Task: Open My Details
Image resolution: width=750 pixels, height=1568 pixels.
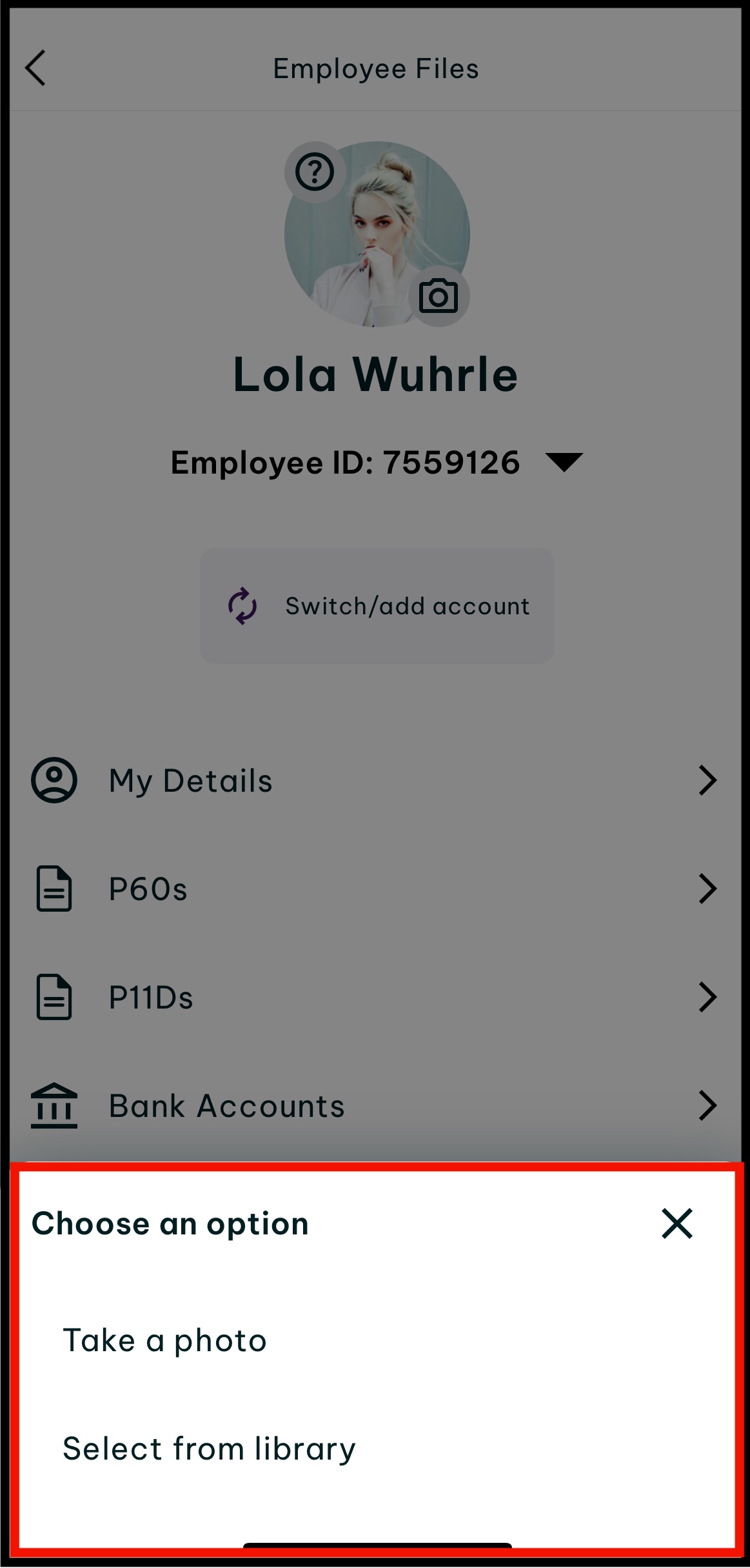Action: click(375, 780)
